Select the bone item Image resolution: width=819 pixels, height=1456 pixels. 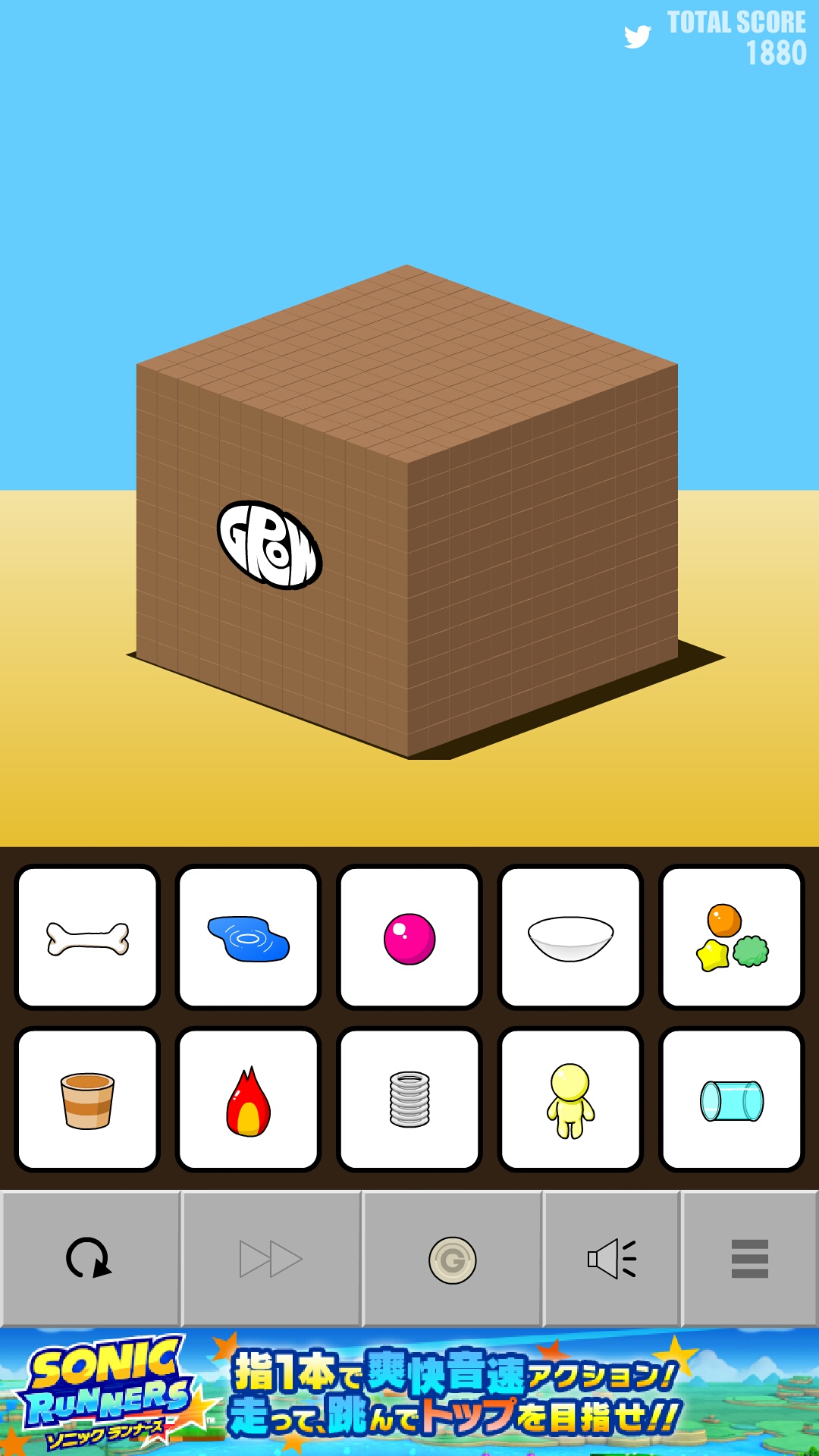pos(87,938)
